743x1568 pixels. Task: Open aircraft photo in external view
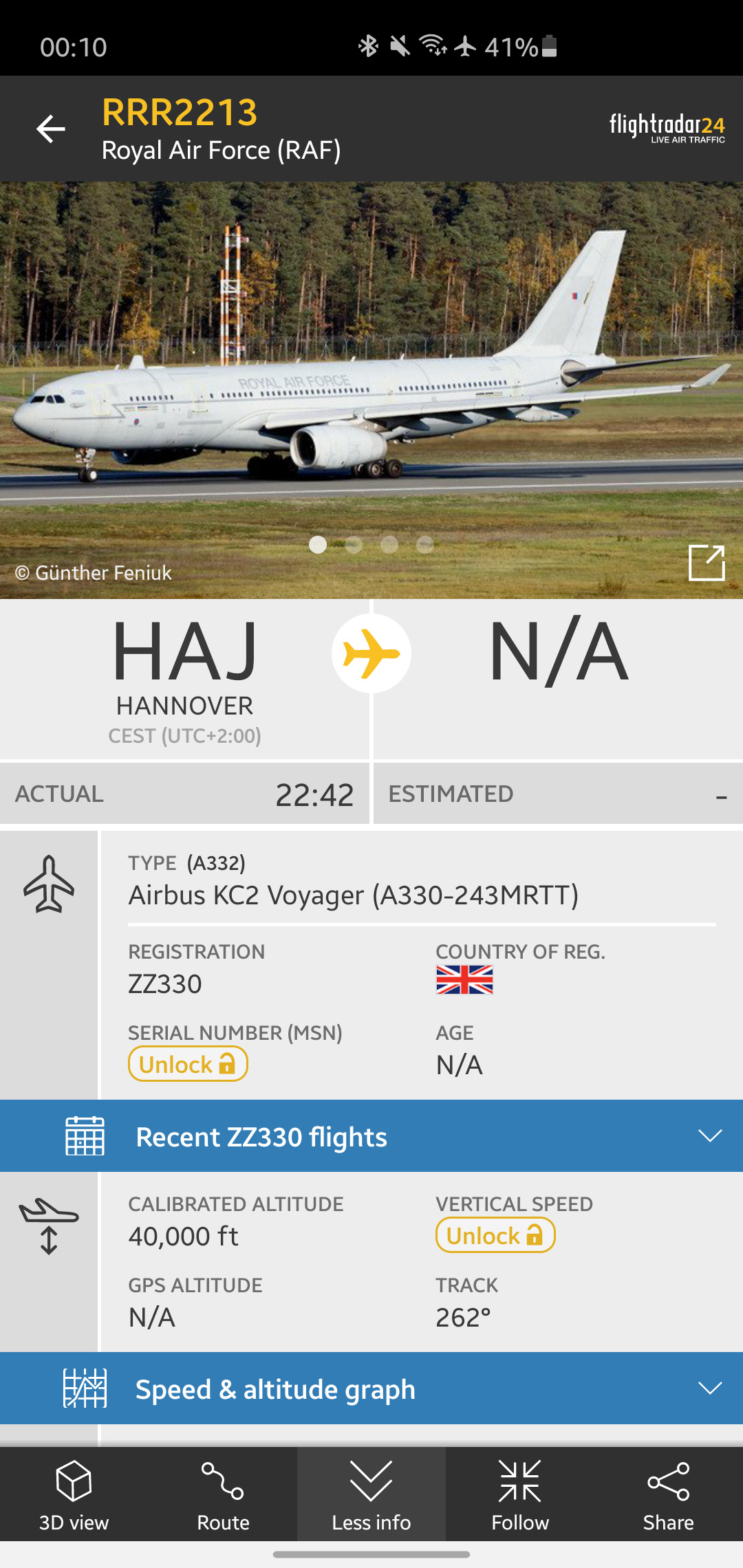click(x=707, y=563)
